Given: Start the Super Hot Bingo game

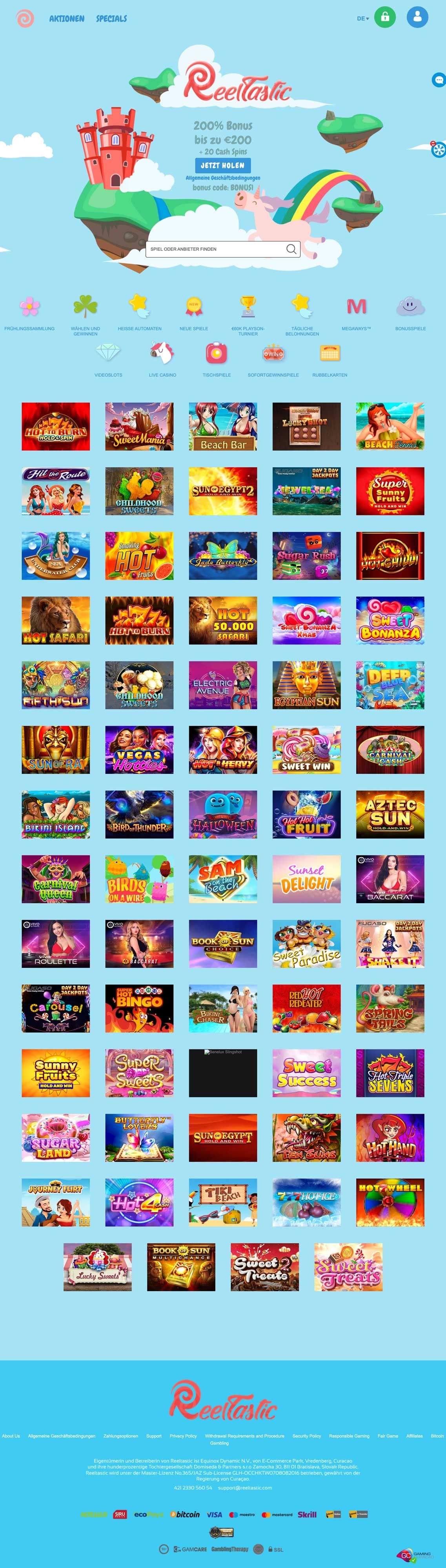Looking at the screenshot, I should click(139, 1008).
